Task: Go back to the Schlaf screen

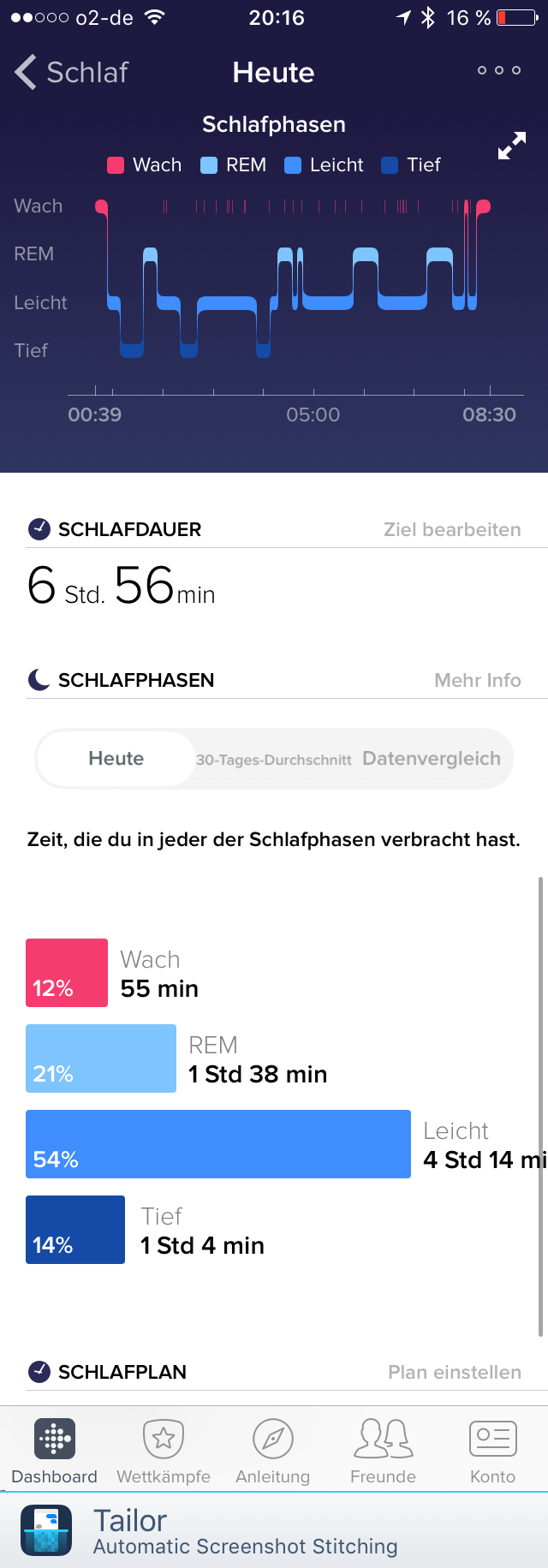Action: (x=72, y=73)
